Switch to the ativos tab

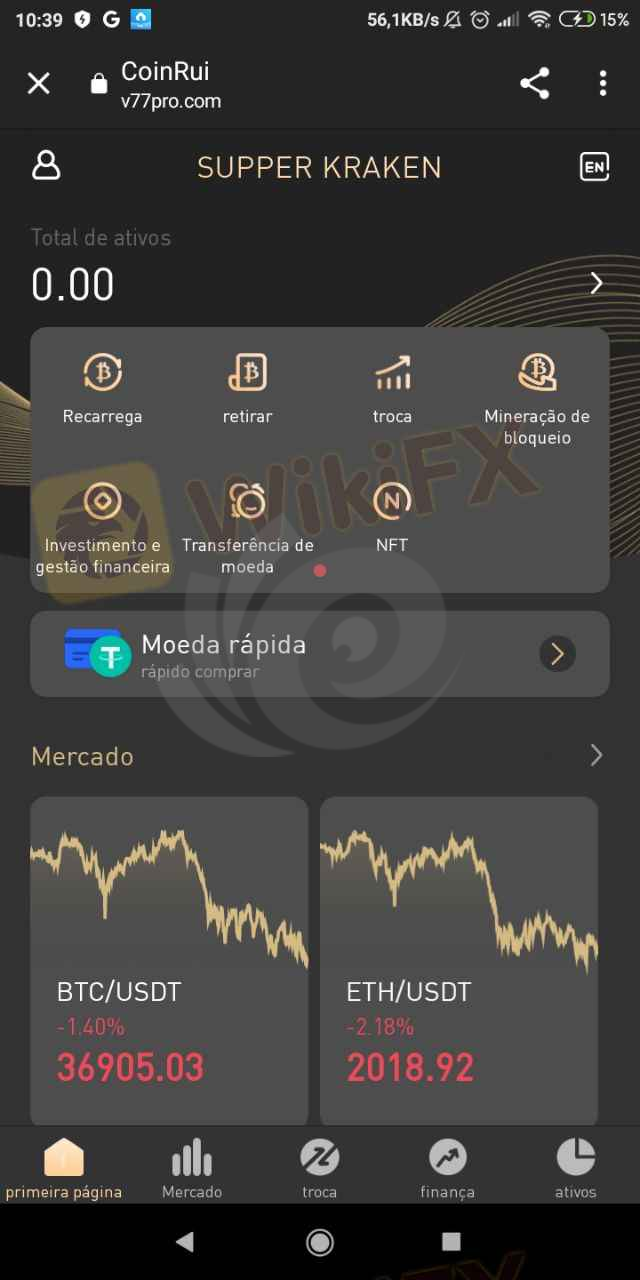click(x=575, y=1168)
